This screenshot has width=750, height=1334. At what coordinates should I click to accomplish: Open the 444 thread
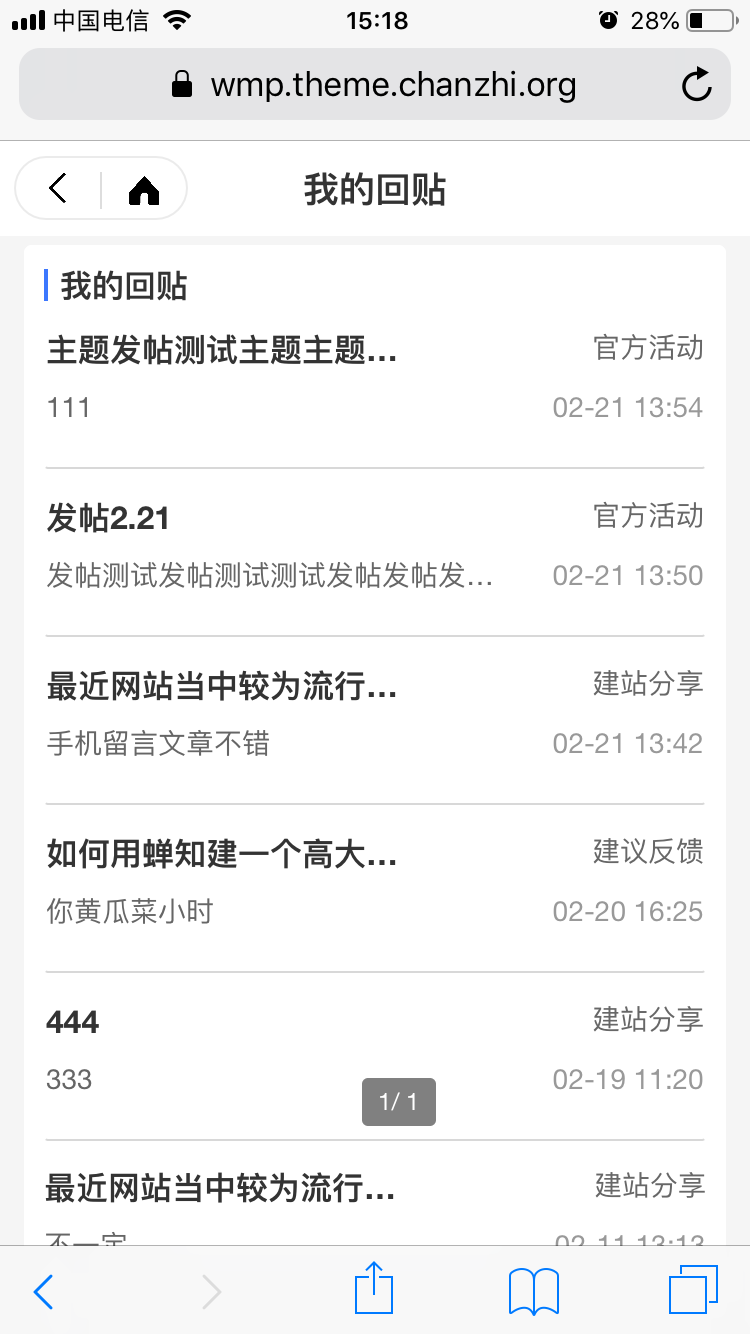click(73, 1022)
